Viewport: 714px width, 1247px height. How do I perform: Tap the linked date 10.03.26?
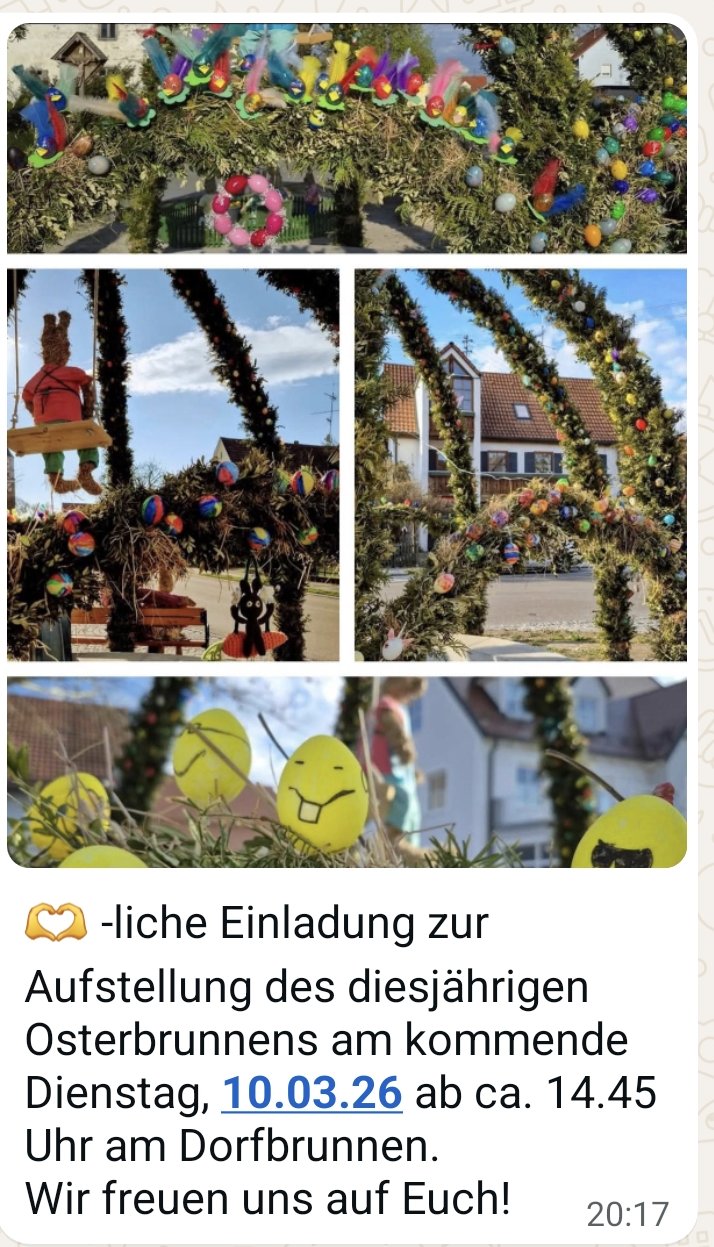tap(311, 1093)
